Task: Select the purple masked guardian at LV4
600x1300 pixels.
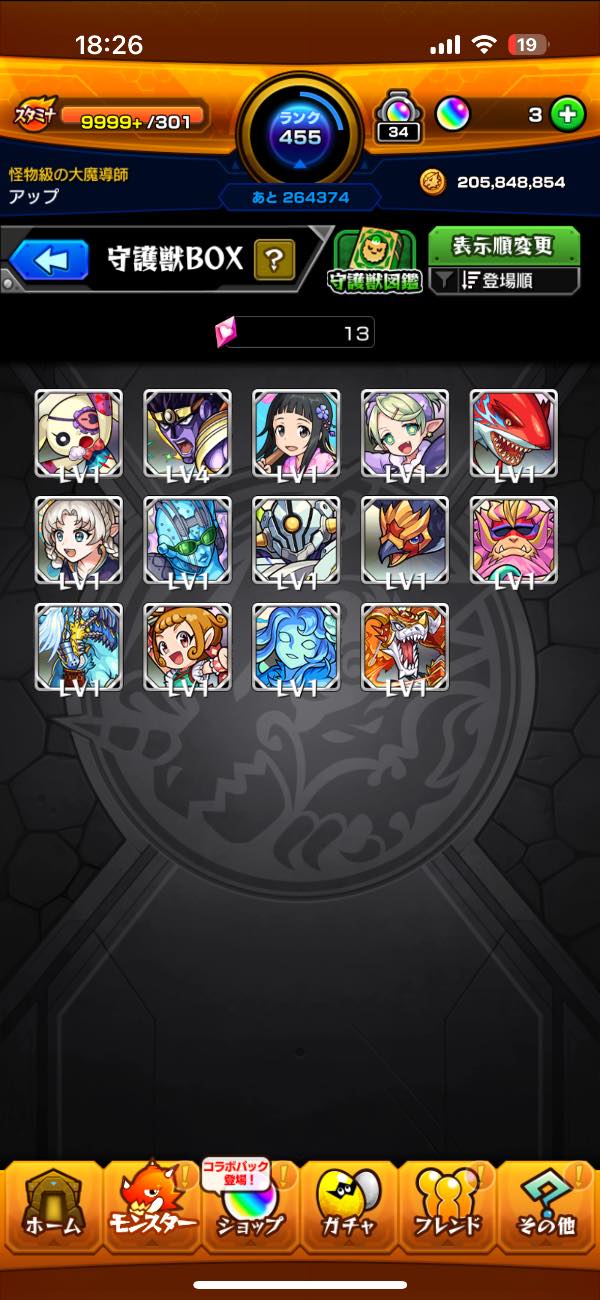Action: tap(187, 433)
